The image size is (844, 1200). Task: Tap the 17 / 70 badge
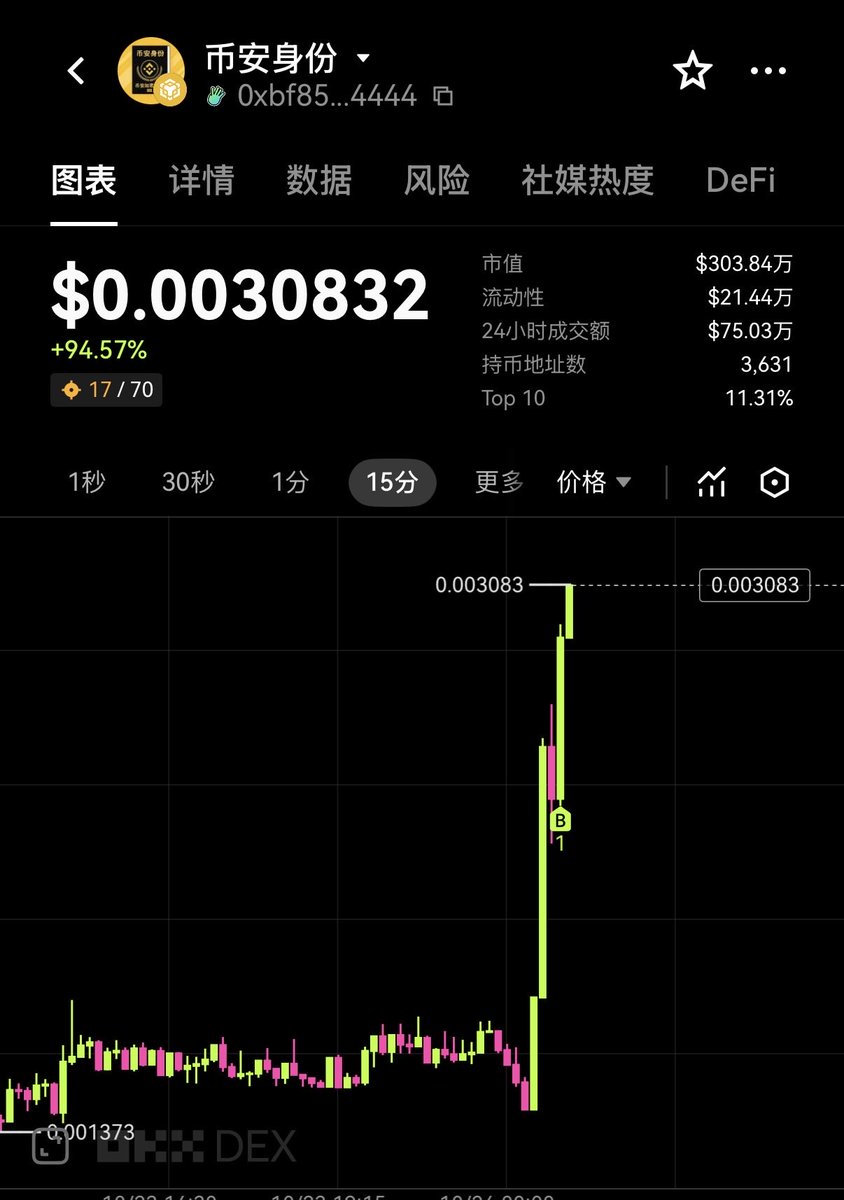pos(107,389)
